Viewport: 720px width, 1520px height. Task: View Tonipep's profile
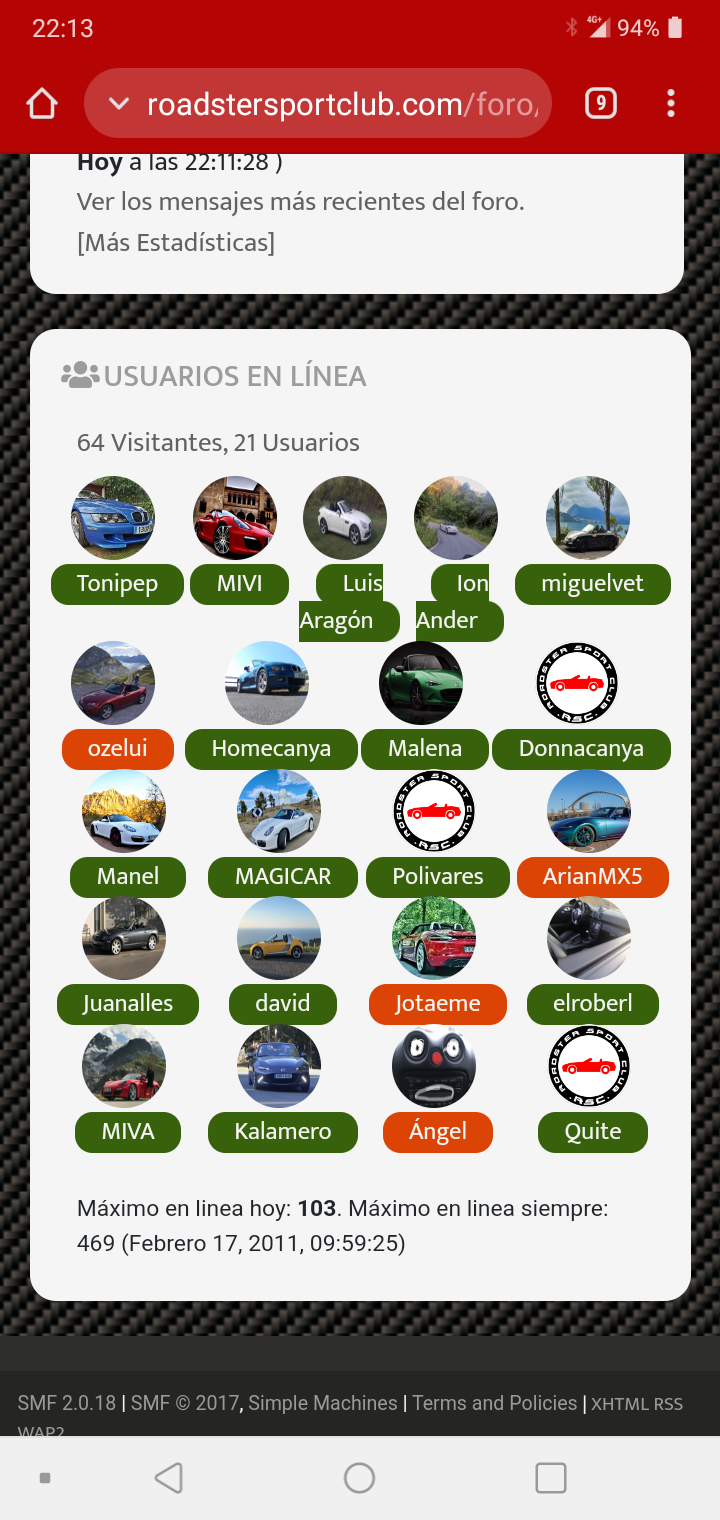point(117,584)
